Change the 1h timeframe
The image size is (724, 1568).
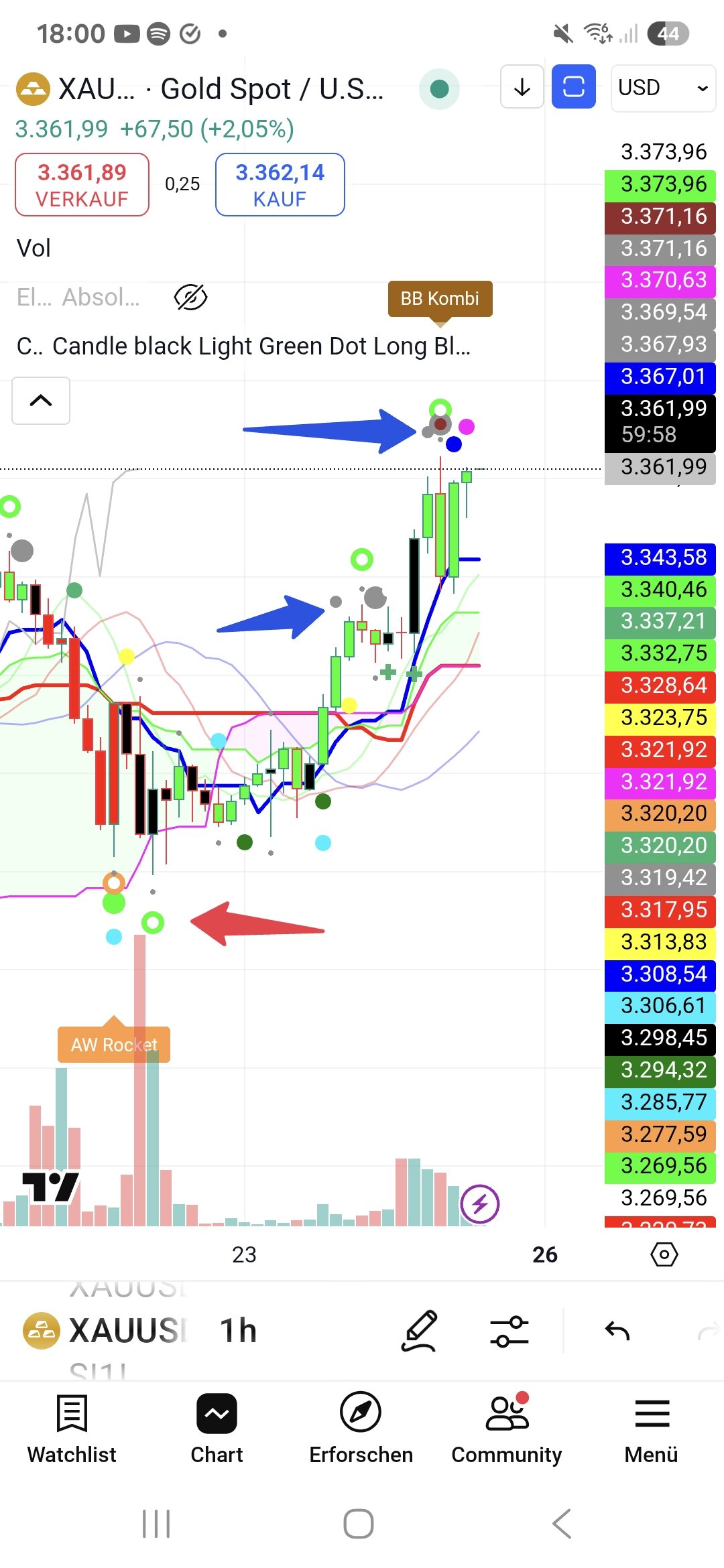click(x=239, y=1330)
